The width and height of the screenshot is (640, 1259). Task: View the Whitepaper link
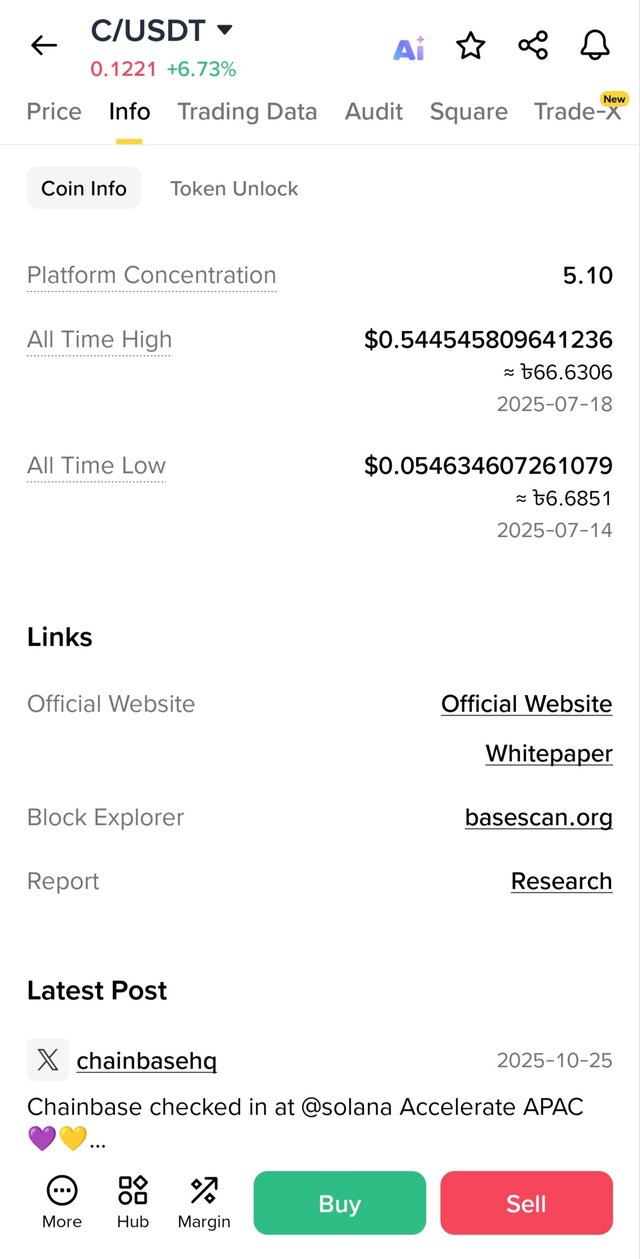click(x=548, y=754)
